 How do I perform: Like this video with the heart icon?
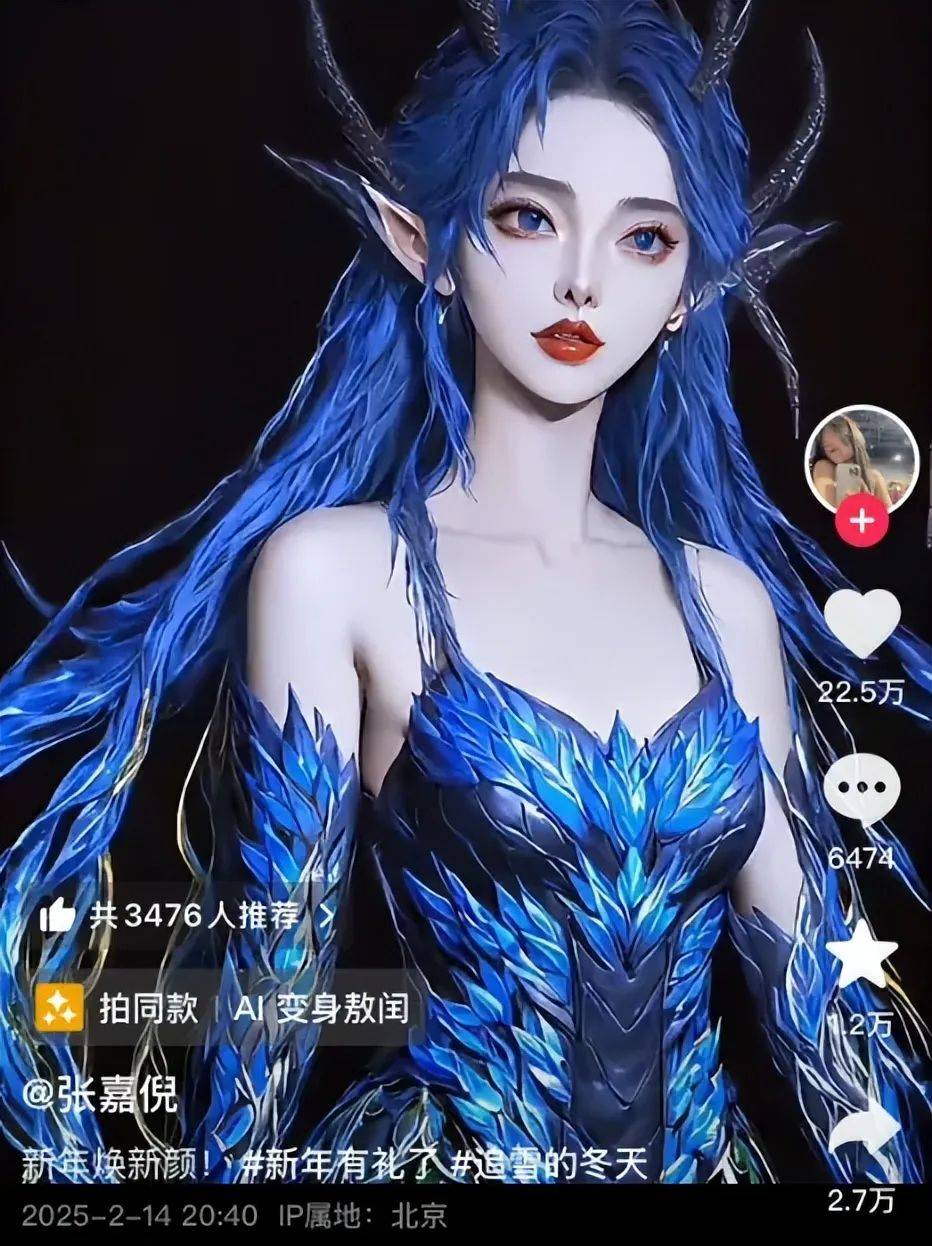tap(862, 624)
